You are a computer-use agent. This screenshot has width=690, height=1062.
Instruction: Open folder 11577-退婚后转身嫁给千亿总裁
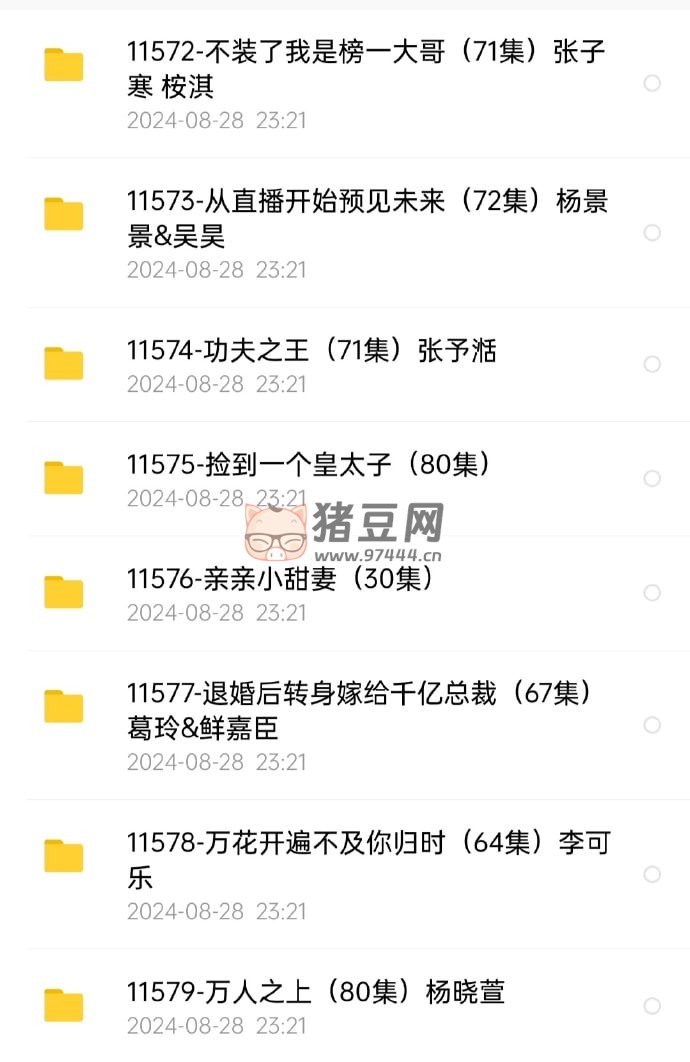(359, 710)
